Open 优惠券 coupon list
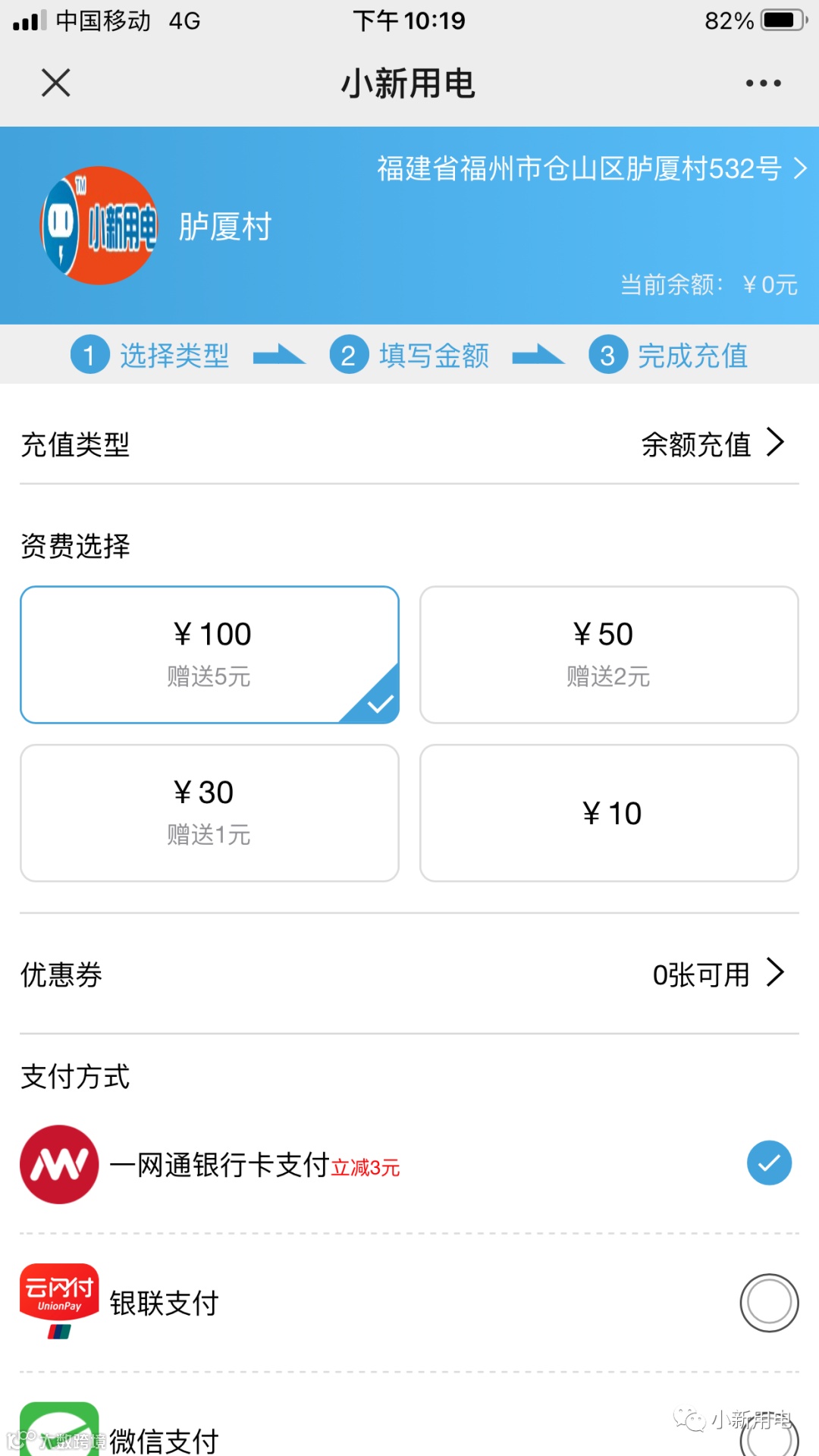The height and width of the screenshot is (1456, 819). 409,974
